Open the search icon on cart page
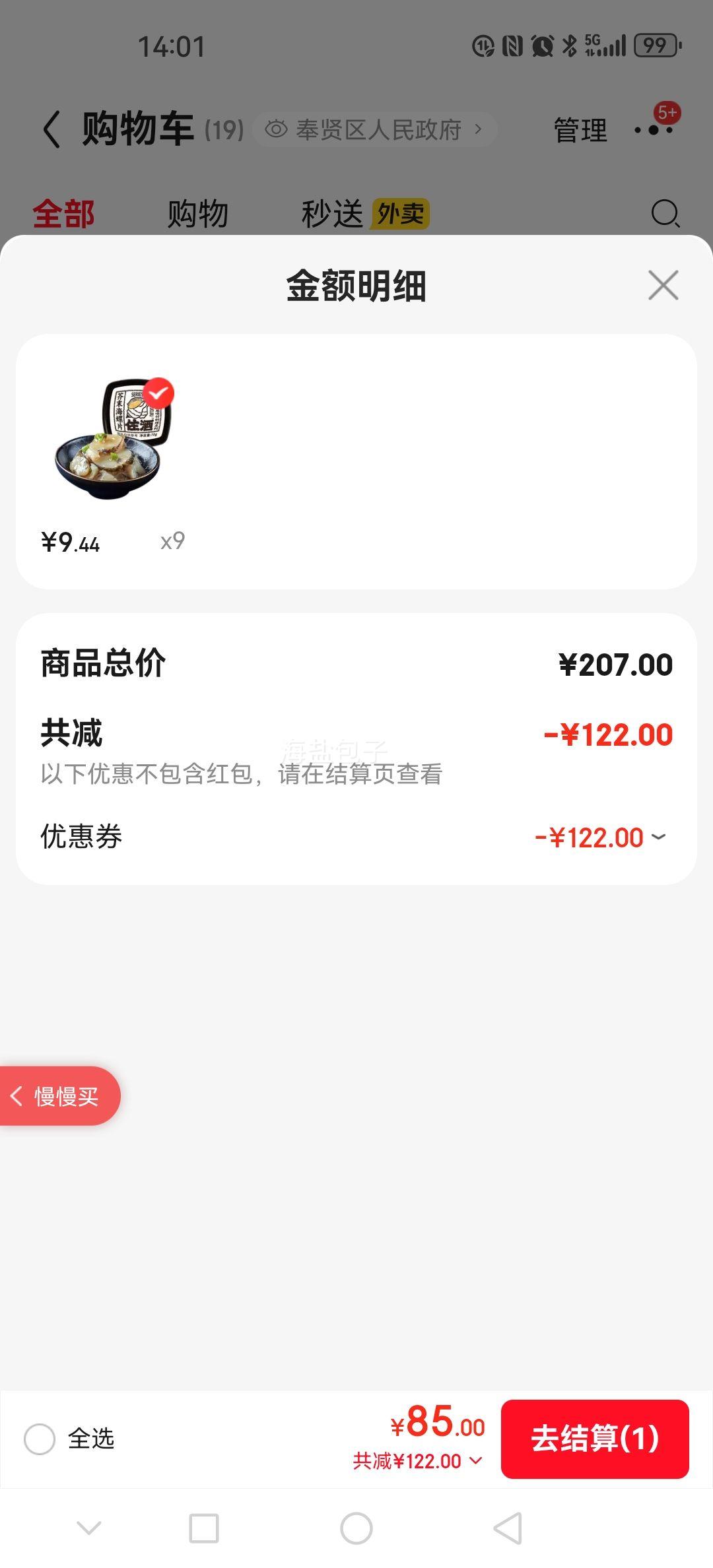Image resolution: width=713 pixels, height=1568 pixels. tap(665, 214)
